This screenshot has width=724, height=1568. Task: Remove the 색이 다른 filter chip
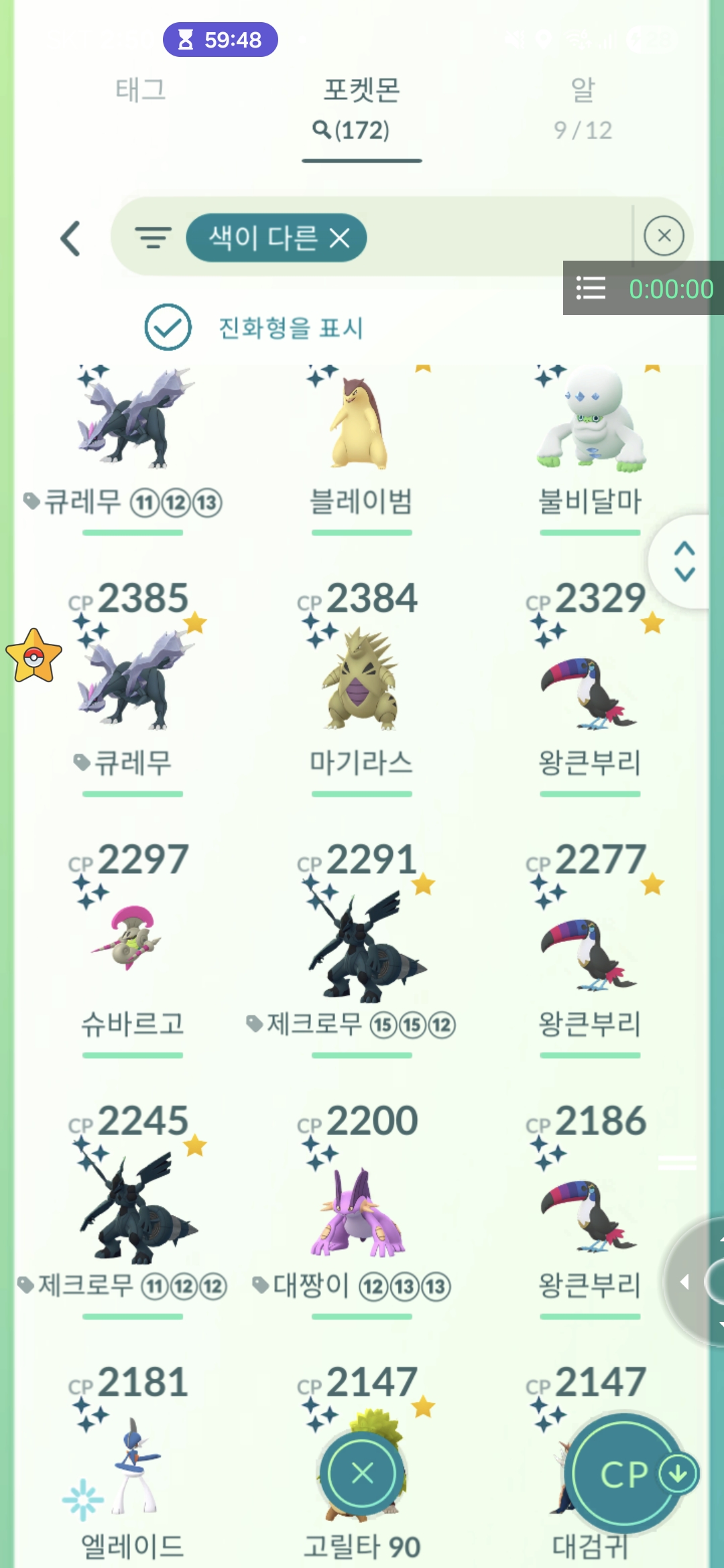pyautogui.click(x=340, y=237)
